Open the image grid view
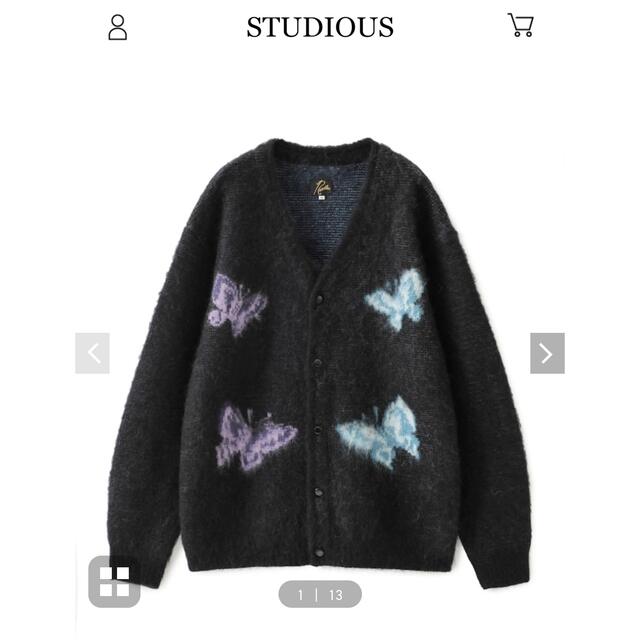640x640 pixels. pyautogui.click(x=114, y=581)
